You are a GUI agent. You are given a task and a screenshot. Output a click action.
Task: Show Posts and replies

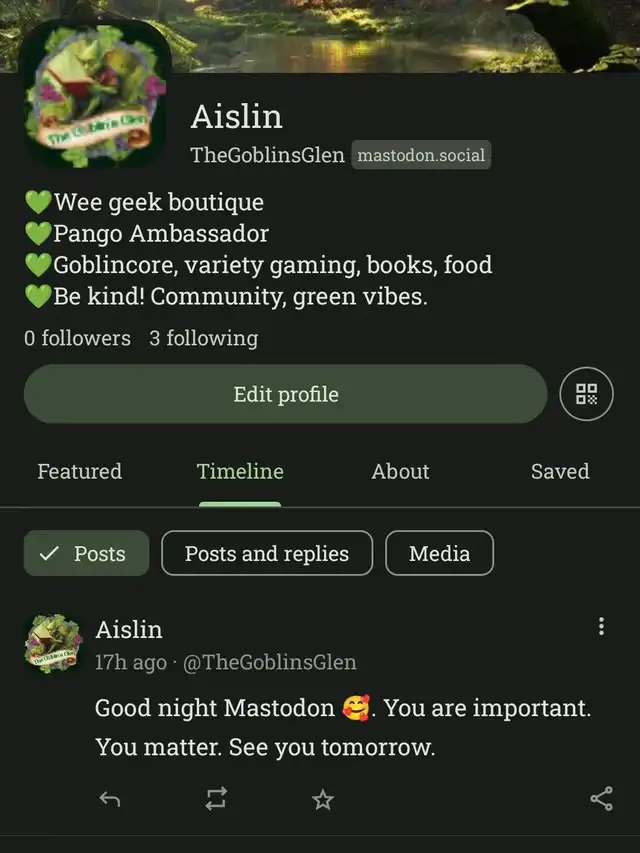click(x=267, y=553)
